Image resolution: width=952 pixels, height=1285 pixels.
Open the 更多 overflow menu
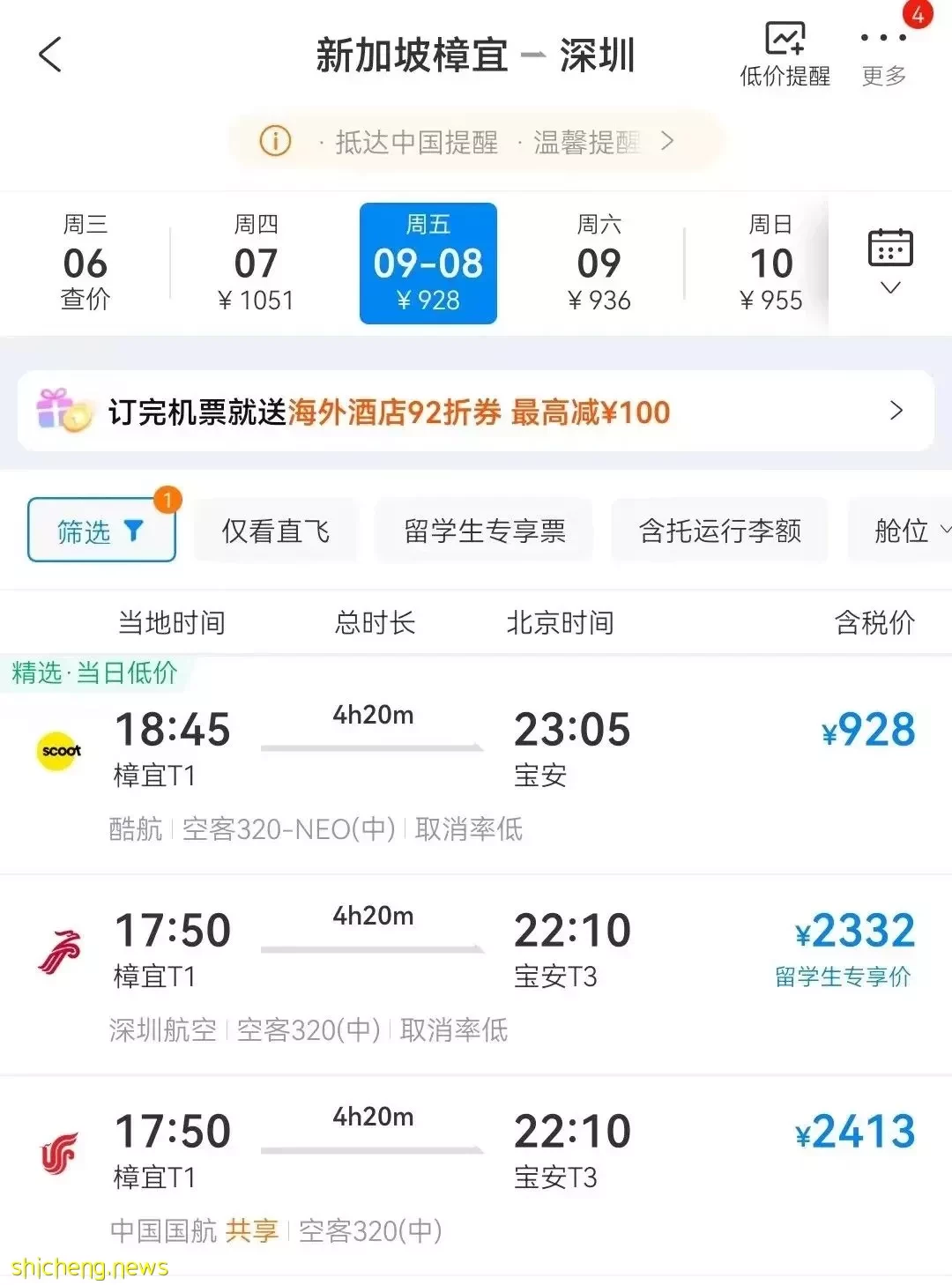pyautogui.click(x=884, y=55)
